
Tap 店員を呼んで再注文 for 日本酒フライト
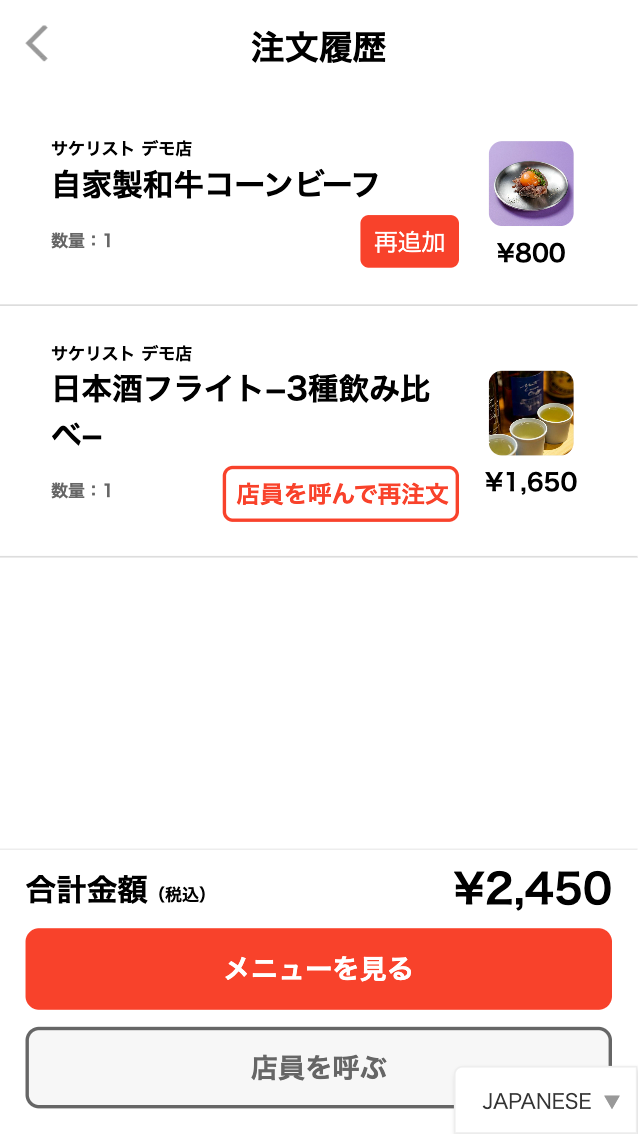coord(340,494)
